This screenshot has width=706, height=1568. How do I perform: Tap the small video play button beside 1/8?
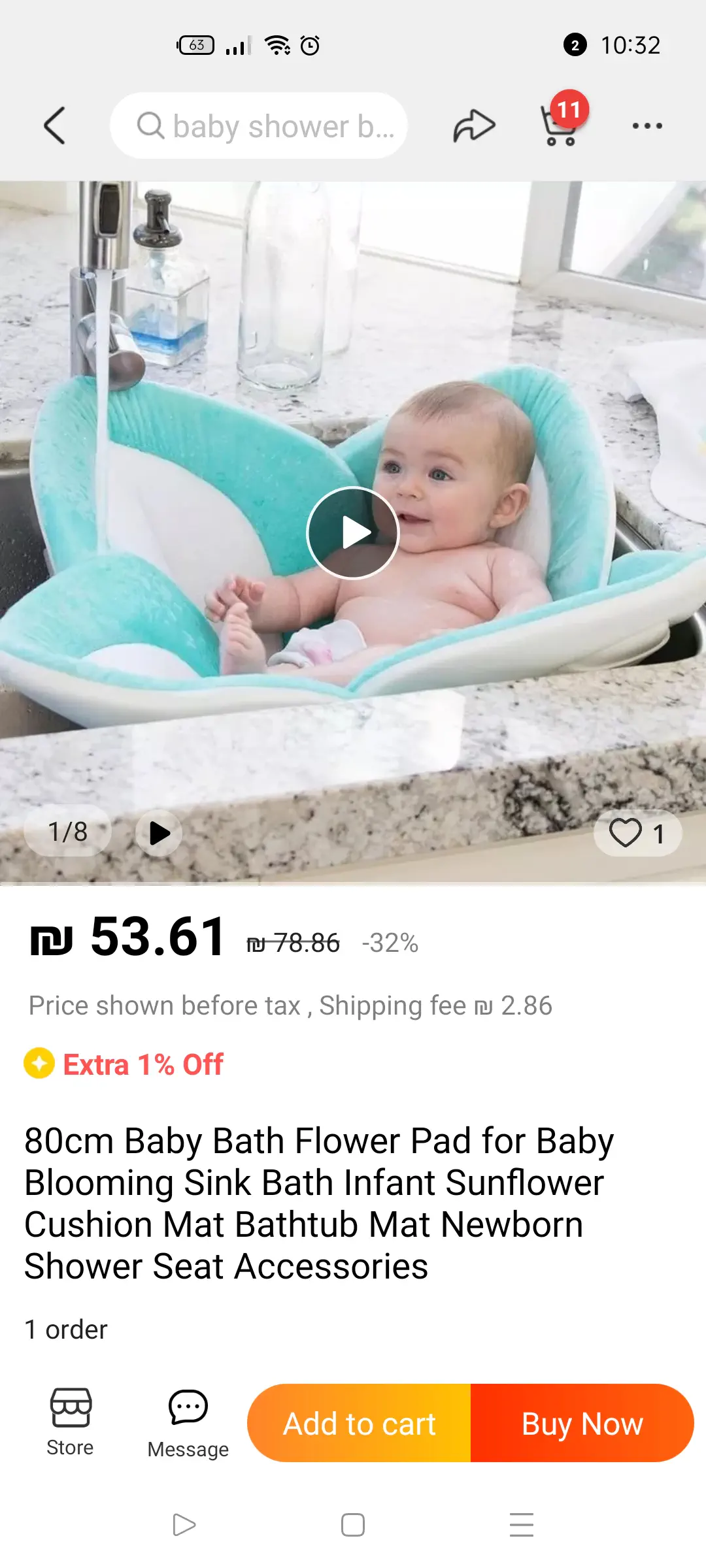pos(159,833)
